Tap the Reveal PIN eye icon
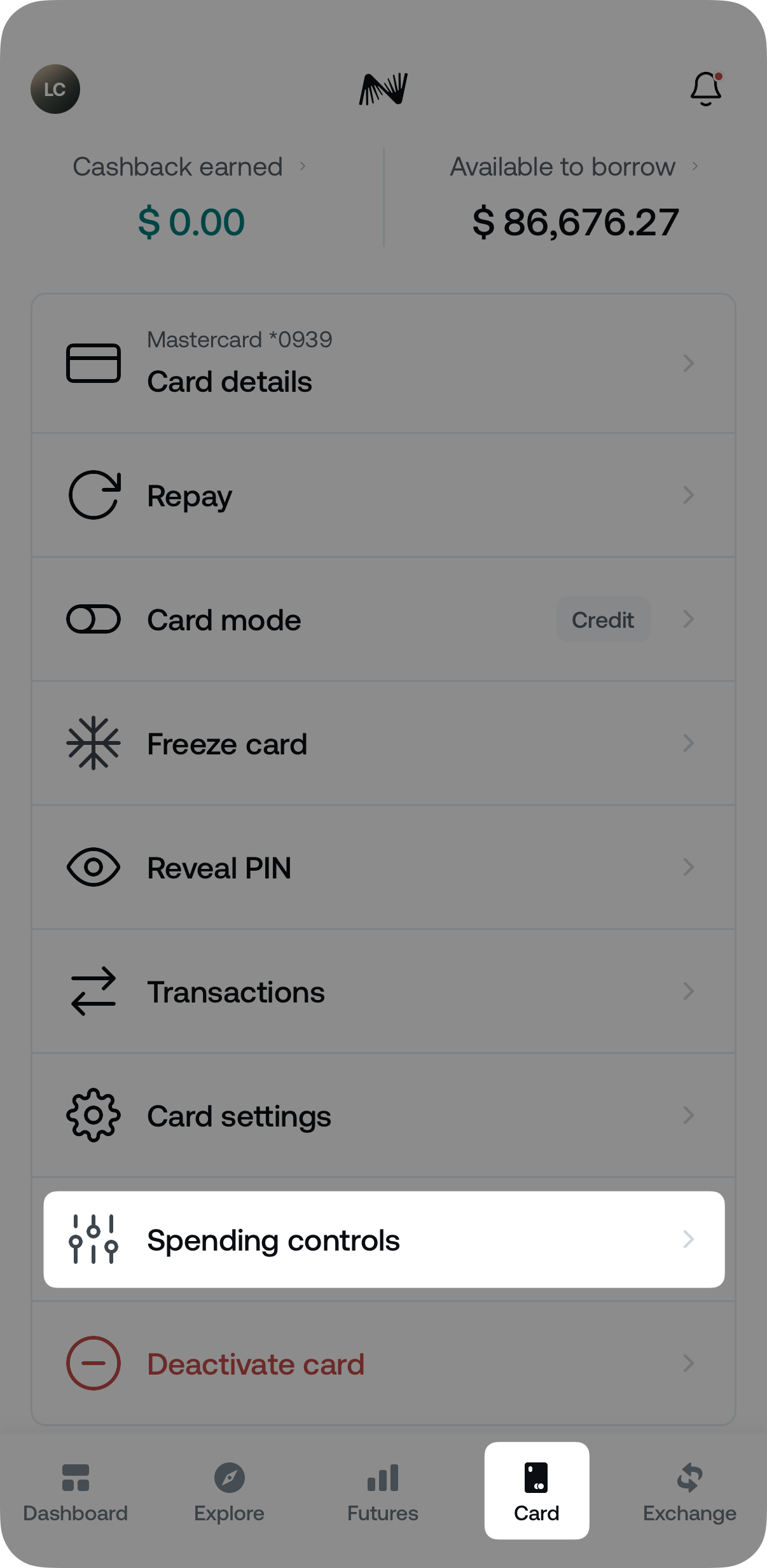The image size is (767, 1568). (93, 867)
